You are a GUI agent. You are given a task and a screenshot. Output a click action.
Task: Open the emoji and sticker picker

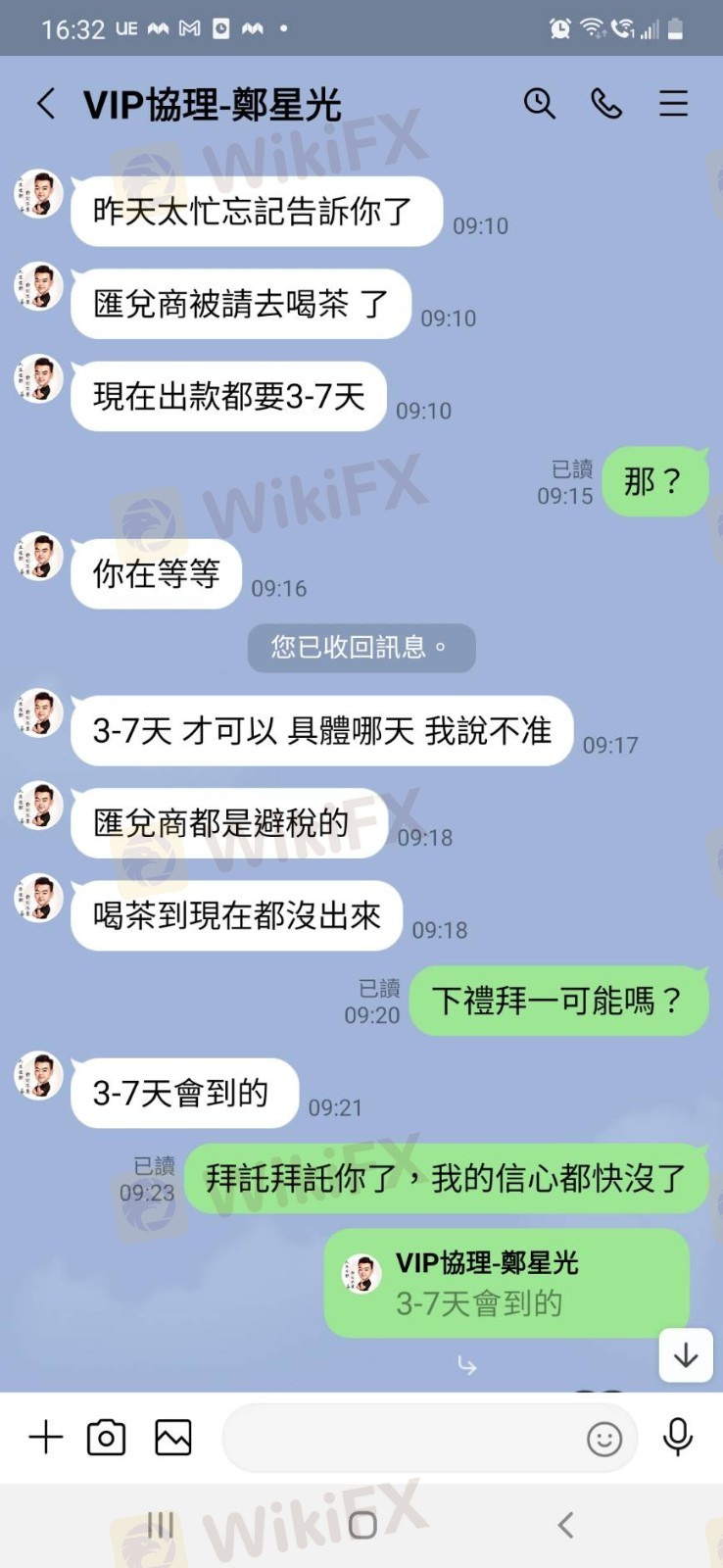point(603,1439)
